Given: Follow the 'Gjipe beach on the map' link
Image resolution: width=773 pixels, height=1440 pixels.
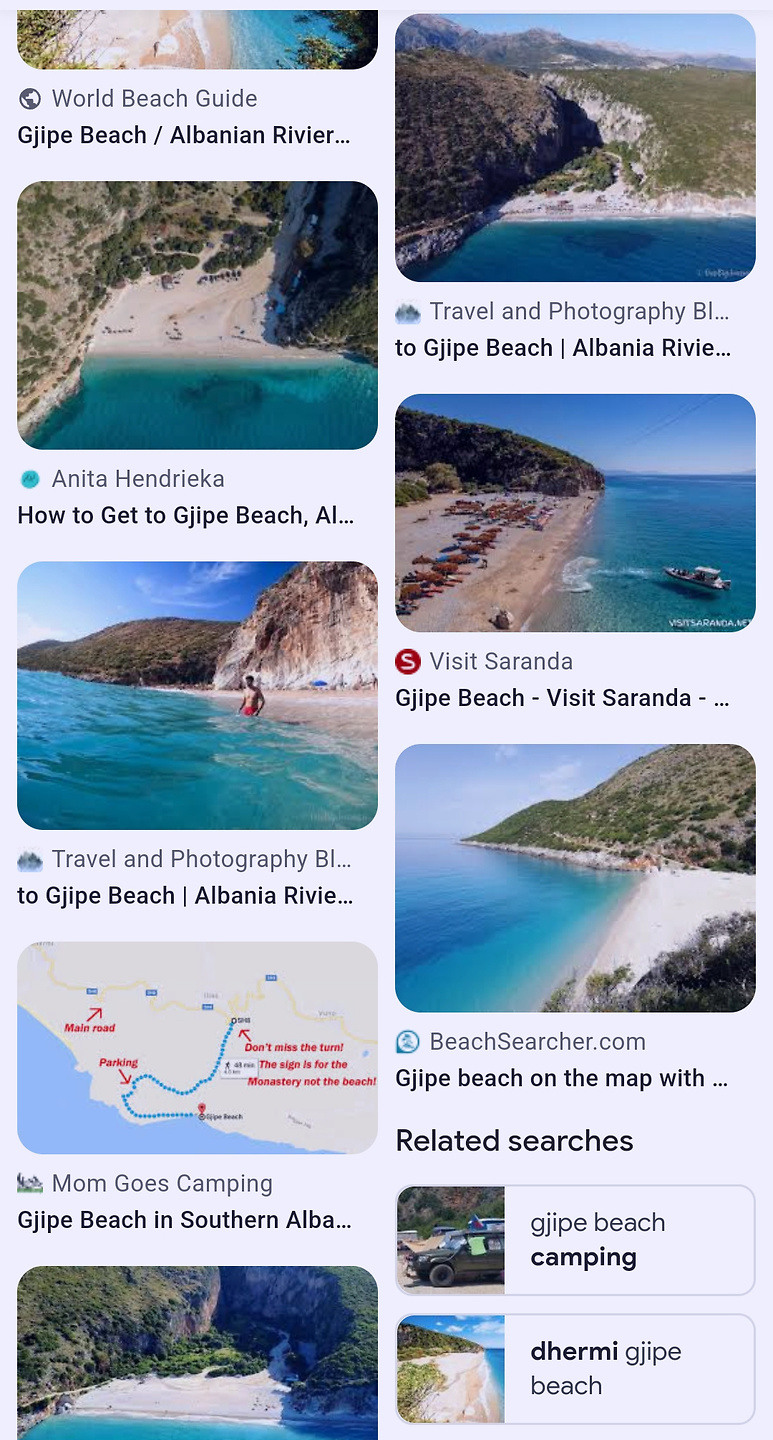Looking at the screenshot, I should point(562,1078).
